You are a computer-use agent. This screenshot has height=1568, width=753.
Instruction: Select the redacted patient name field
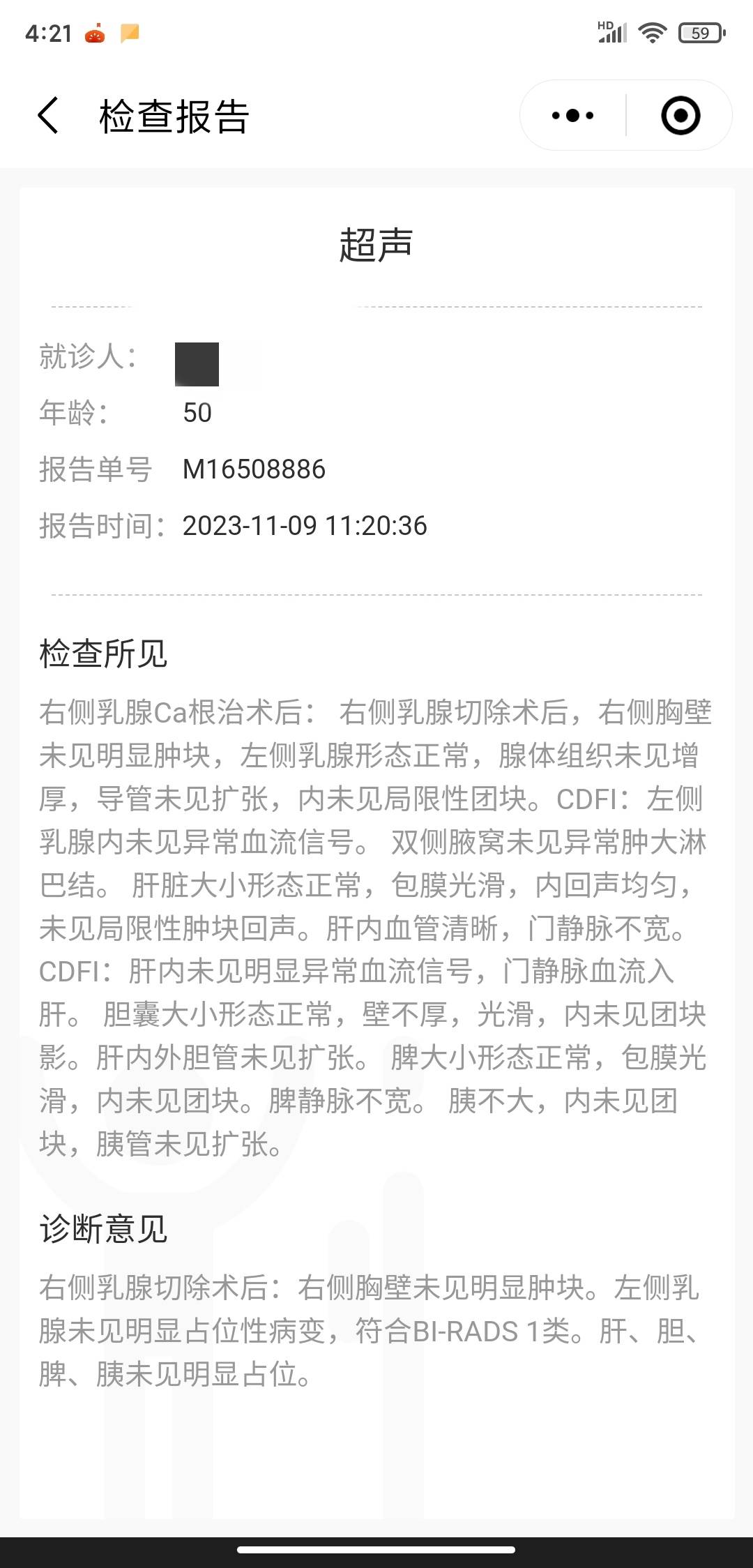(x=196, y=363)
